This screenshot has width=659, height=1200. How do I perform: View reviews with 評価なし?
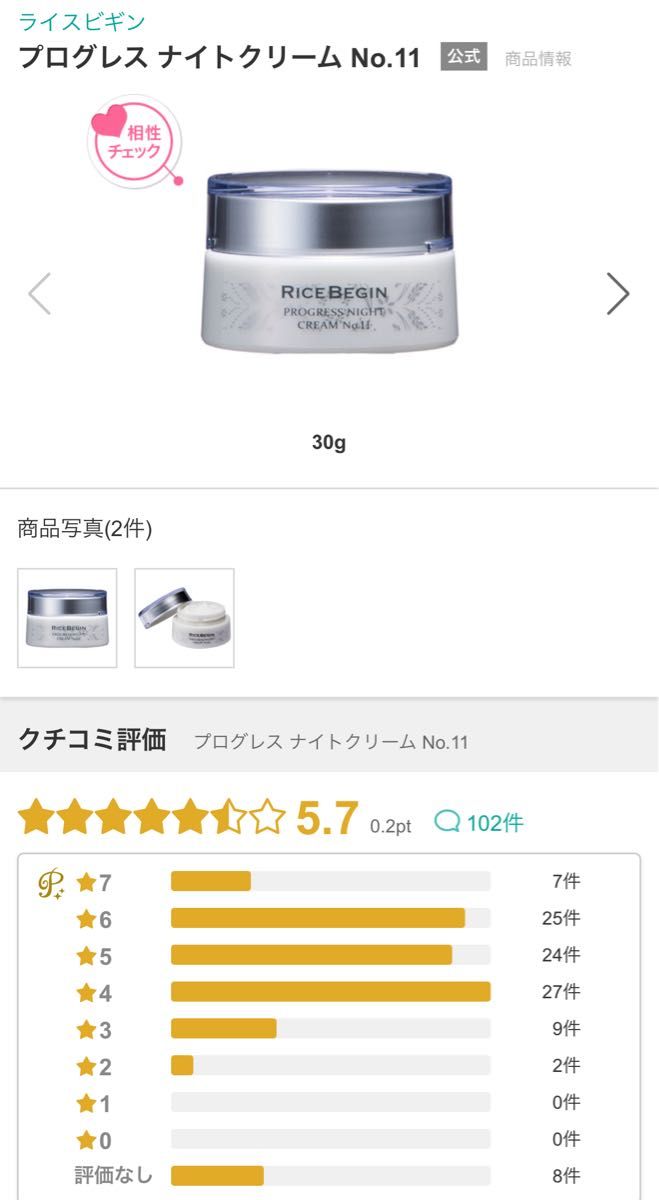pyautogui.click(x=330, y=1176)
